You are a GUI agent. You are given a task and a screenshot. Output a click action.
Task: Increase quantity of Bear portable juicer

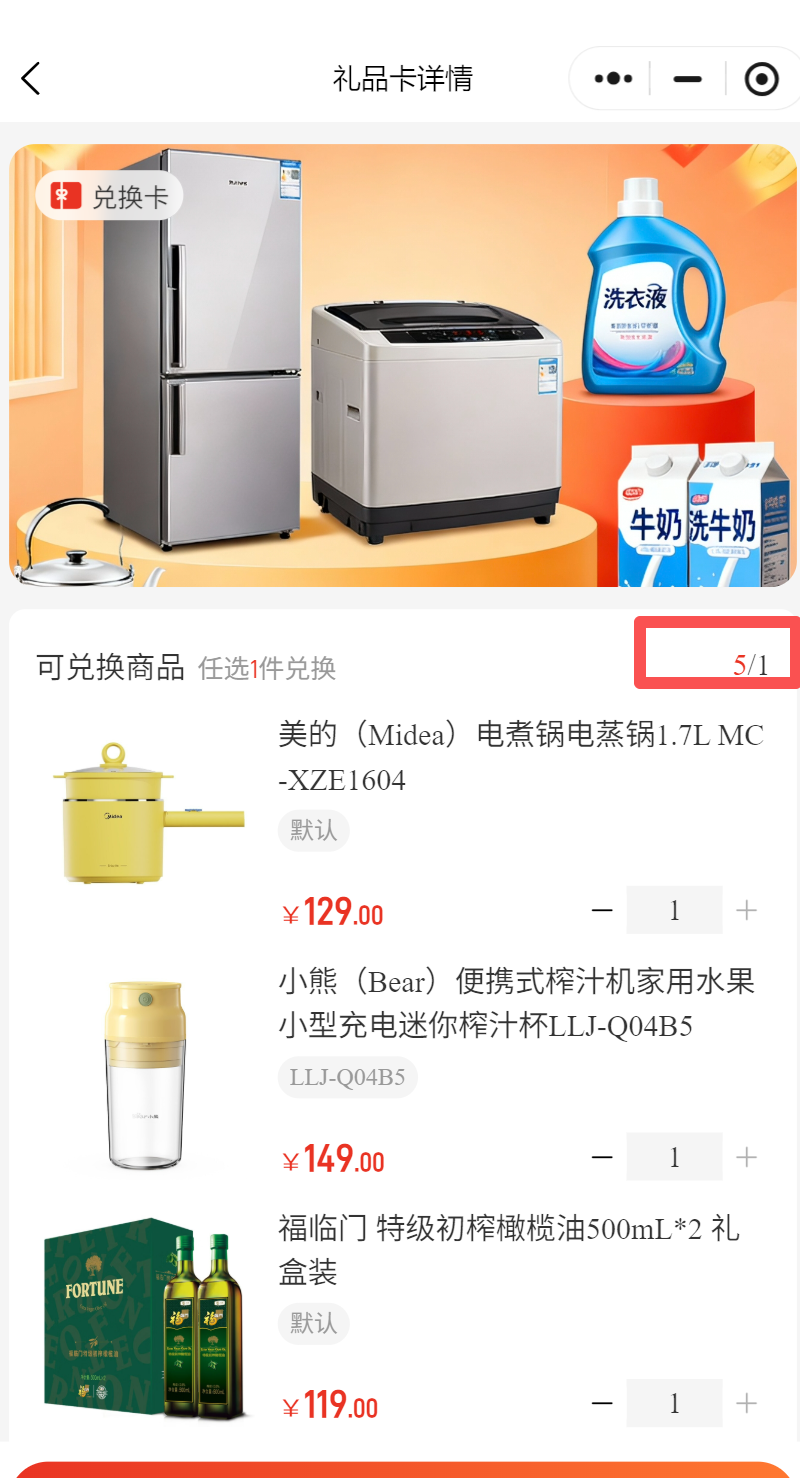click(x=746, y=1157)
